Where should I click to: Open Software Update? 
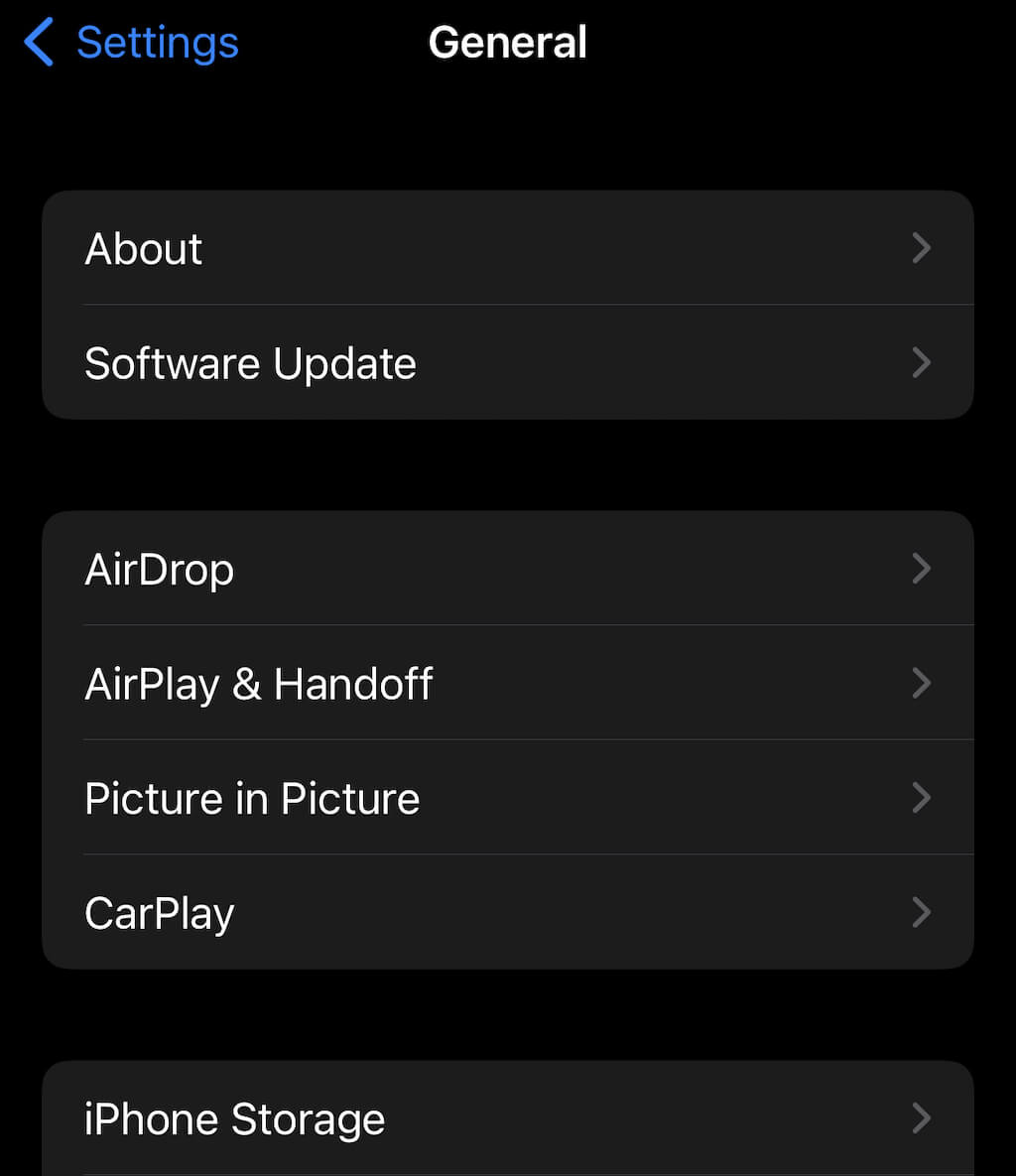(506, 363)
